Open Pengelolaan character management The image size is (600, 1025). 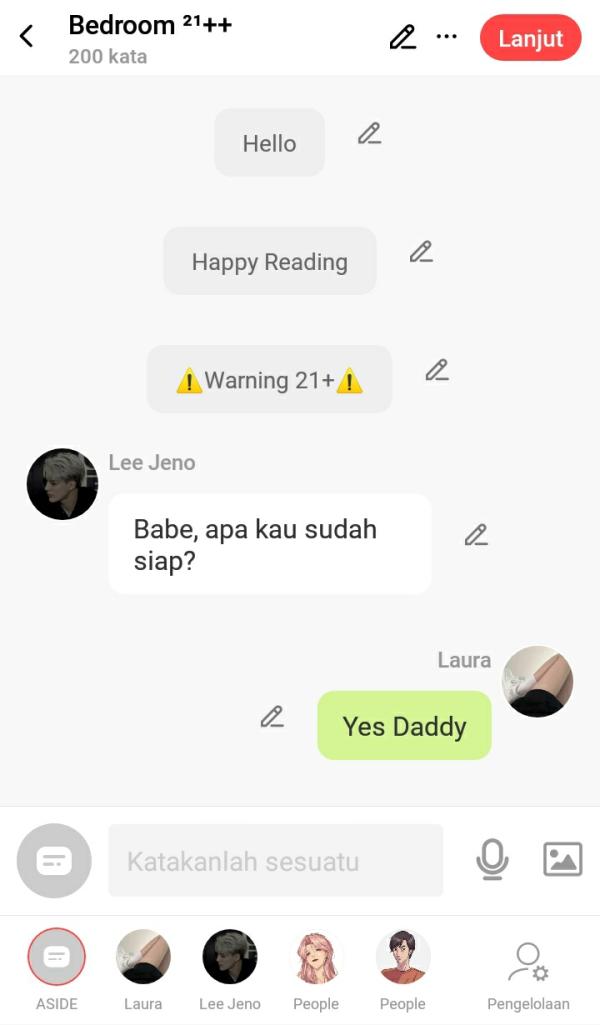(528, 965)
